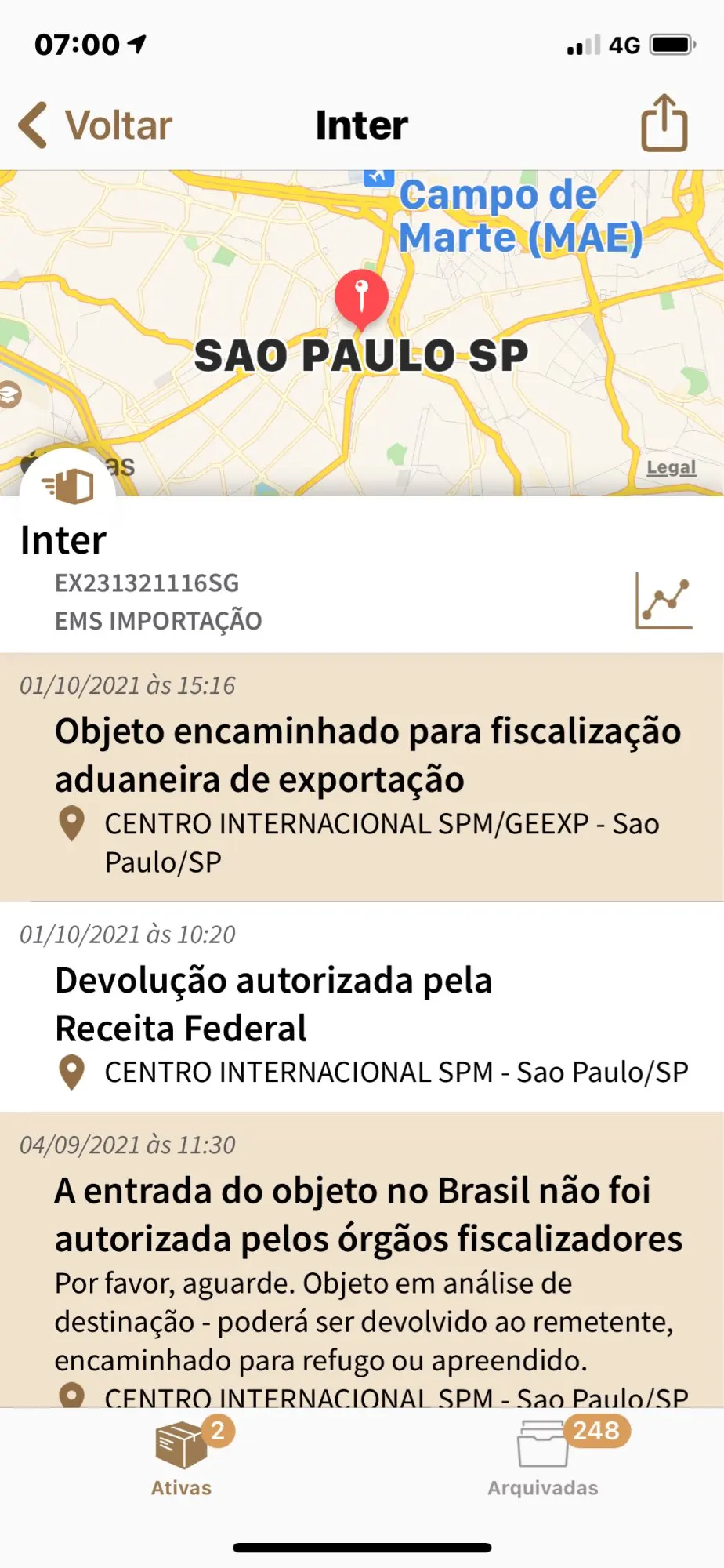Image resolution: width=724 pixels, height=1568 pixels.
Task: Switch to the Ativas tab
Action: pos(182,1458)
